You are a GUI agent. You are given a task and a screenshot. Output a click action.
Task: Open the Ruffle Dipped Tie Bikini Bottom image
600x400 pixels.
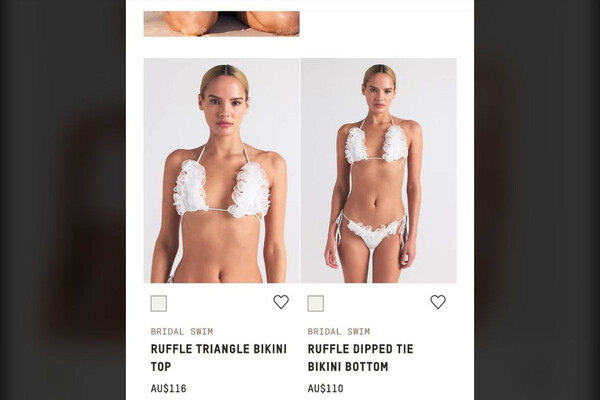[378, 170]
